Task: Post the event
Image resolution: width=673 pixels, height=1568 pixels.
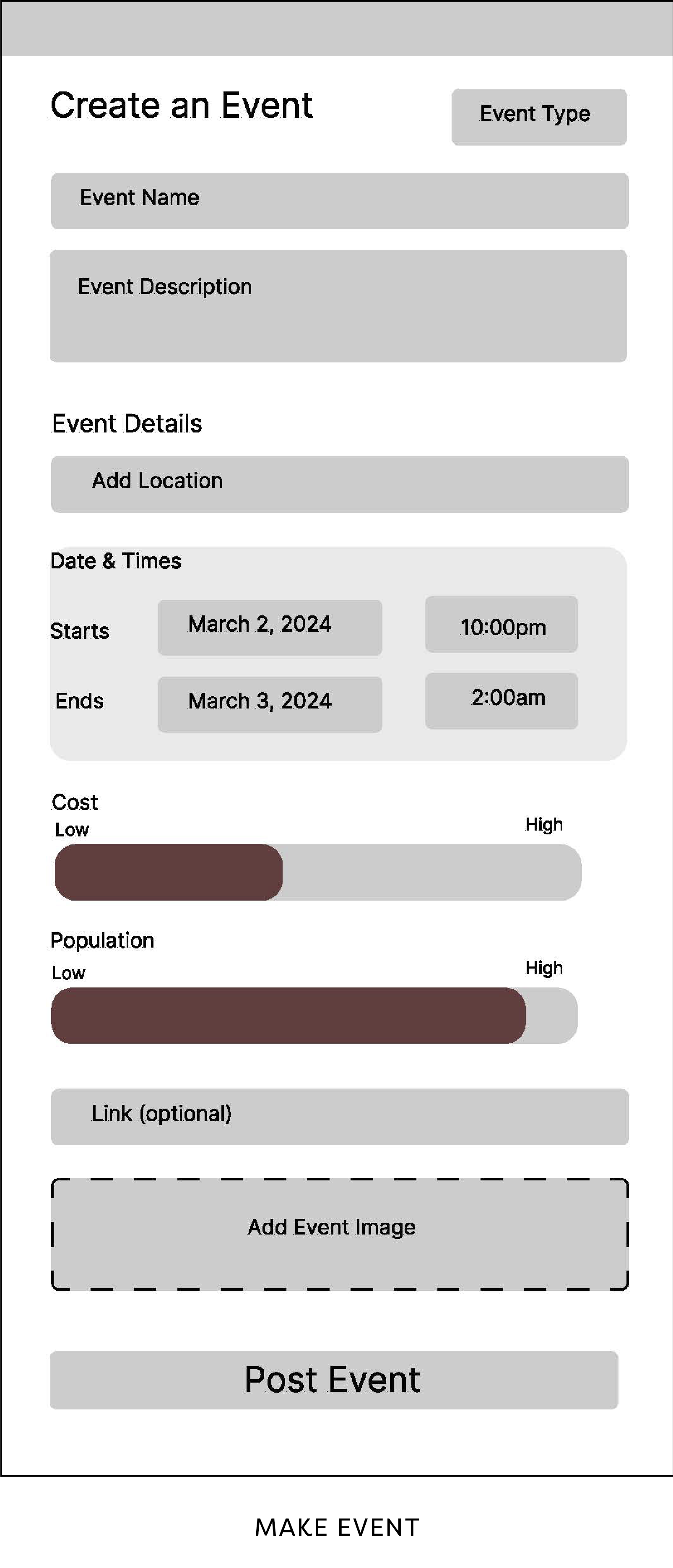Action: point(333,1380)
